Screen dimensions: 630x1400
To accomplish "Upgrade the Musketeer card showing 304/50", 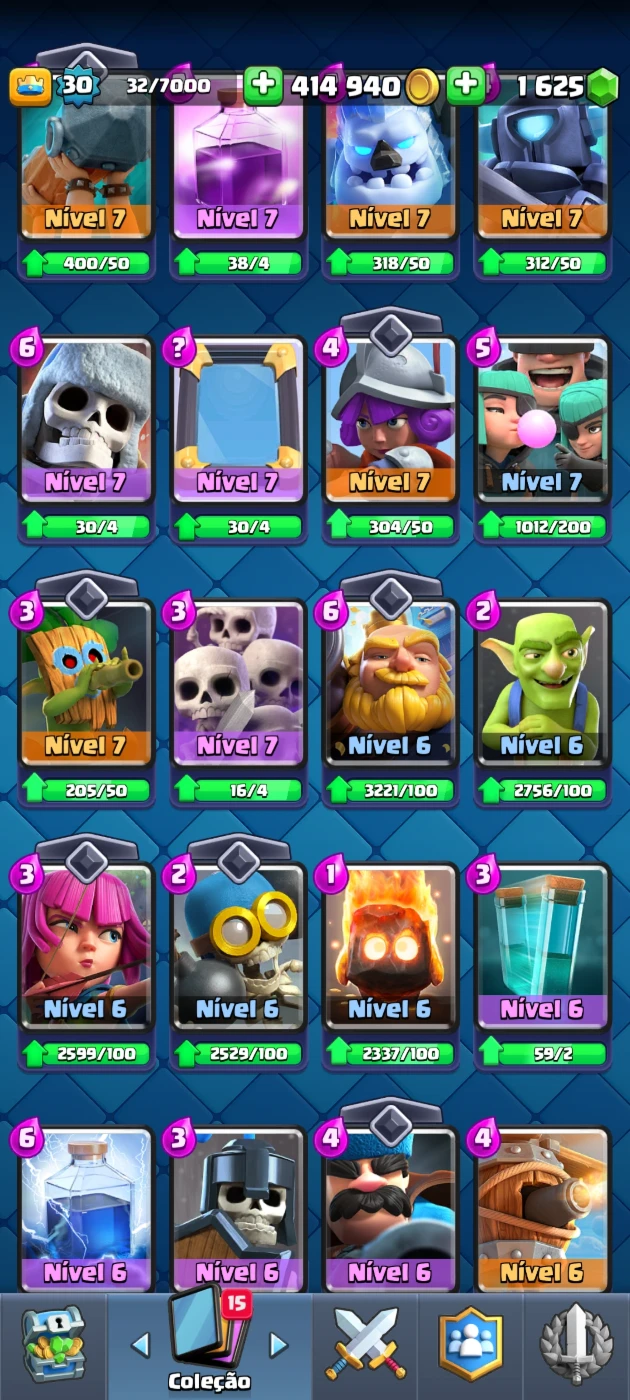I will 390,526.
